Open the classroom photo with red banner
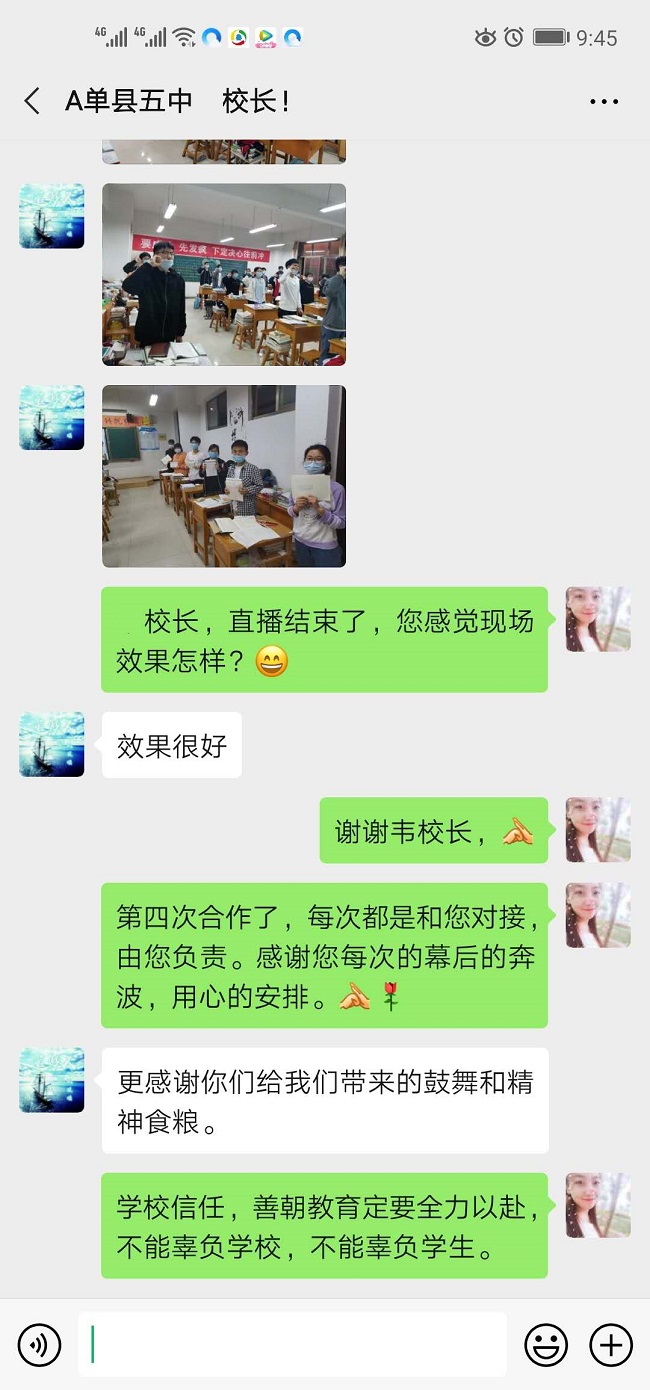 coord(224,274)
